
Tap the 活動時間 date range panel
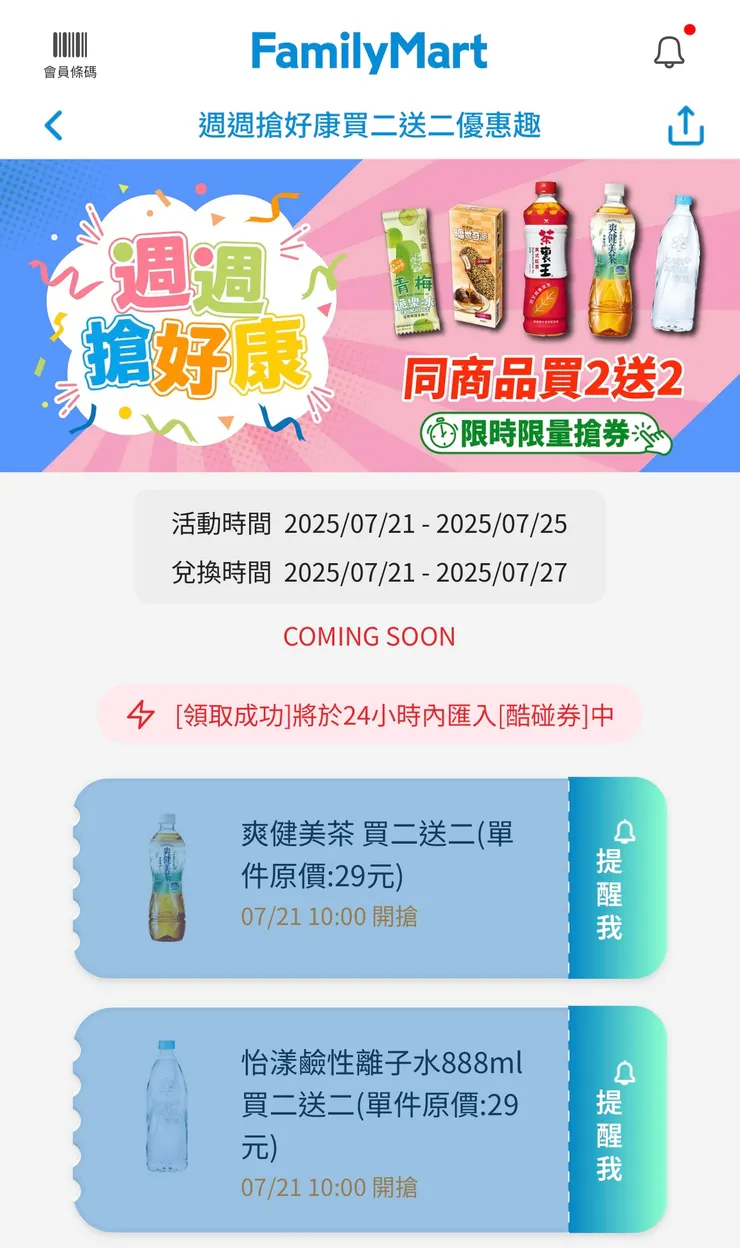point(370,522)
